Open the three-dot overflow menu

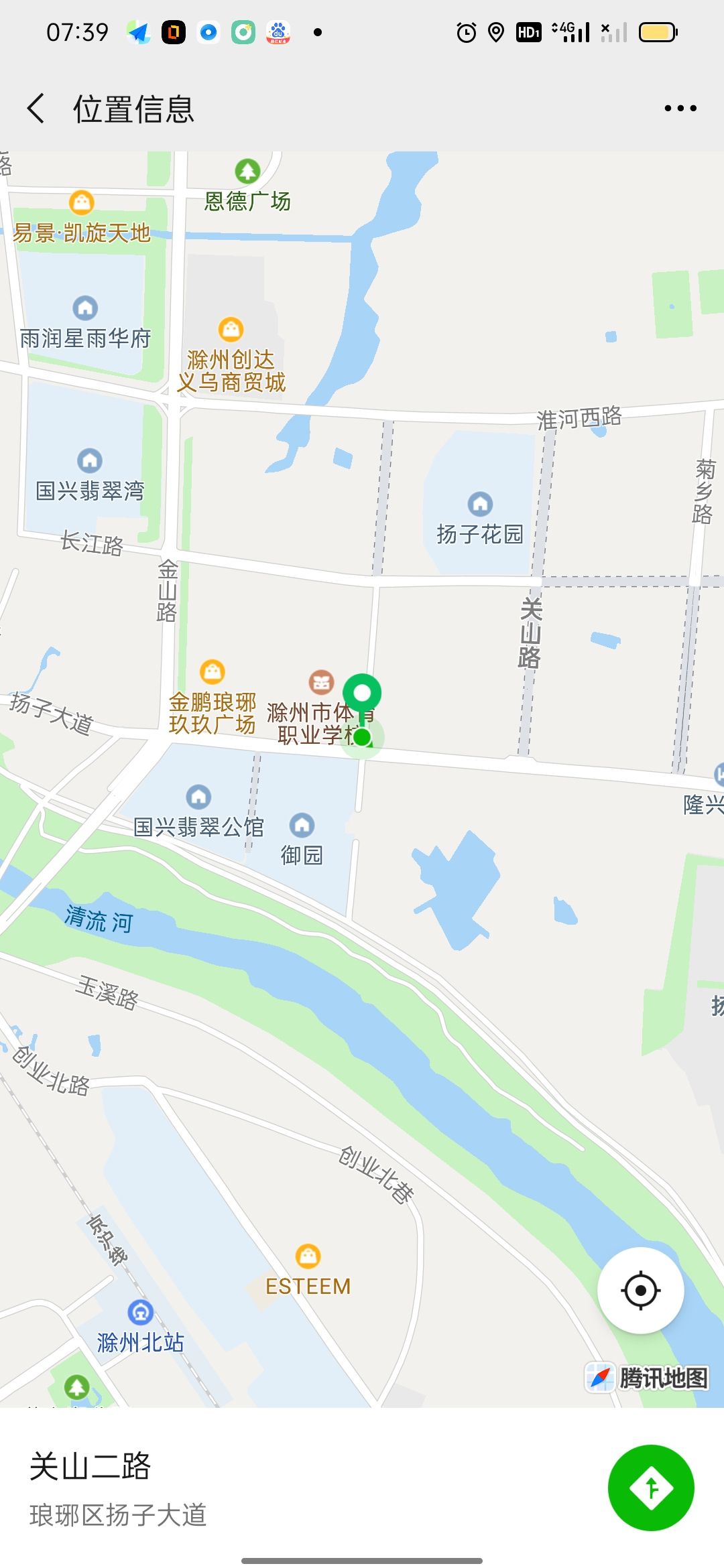click(680, 109)
